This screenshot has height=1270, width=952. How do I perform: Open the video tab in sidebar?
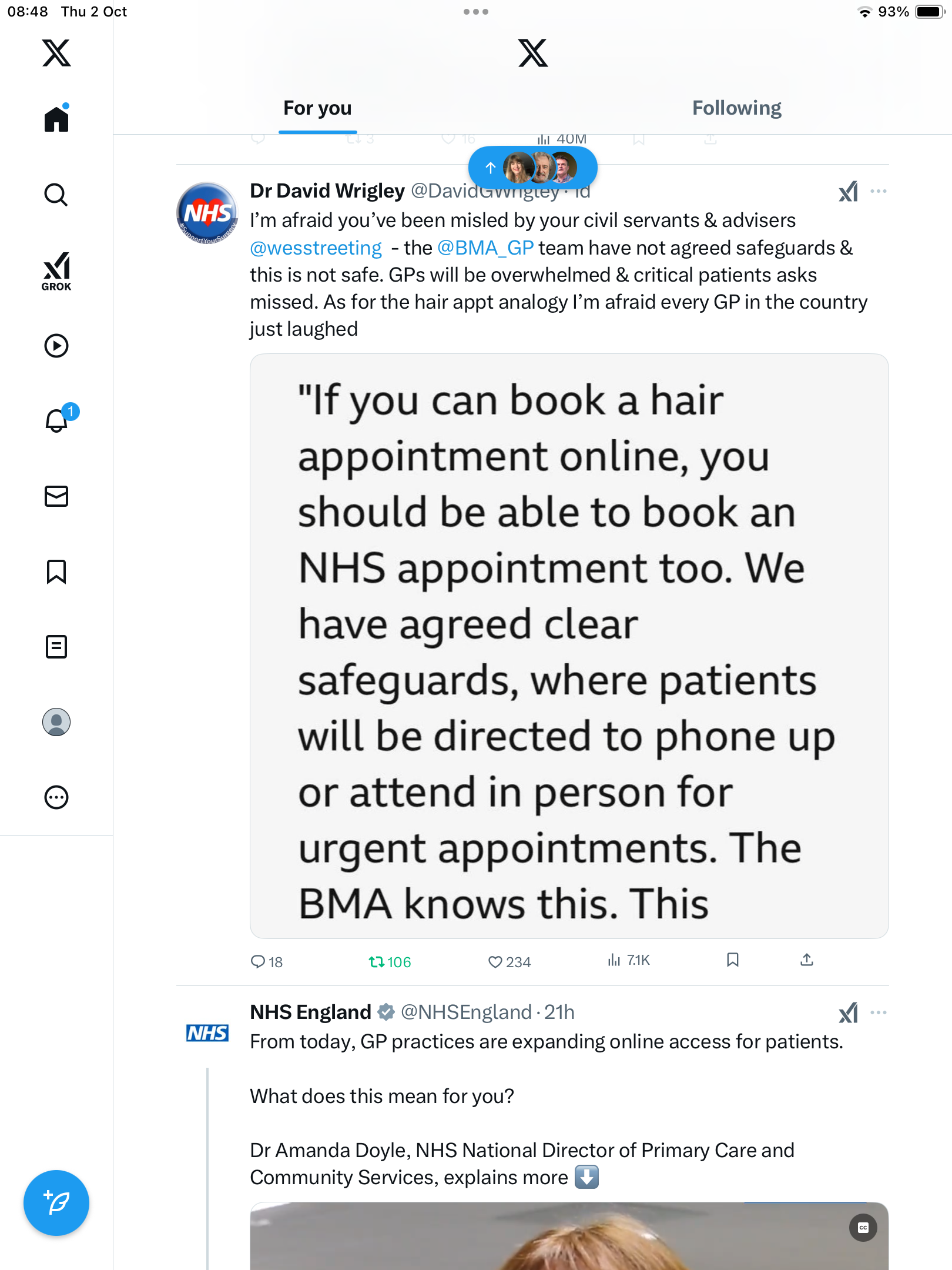pos(56,346)
